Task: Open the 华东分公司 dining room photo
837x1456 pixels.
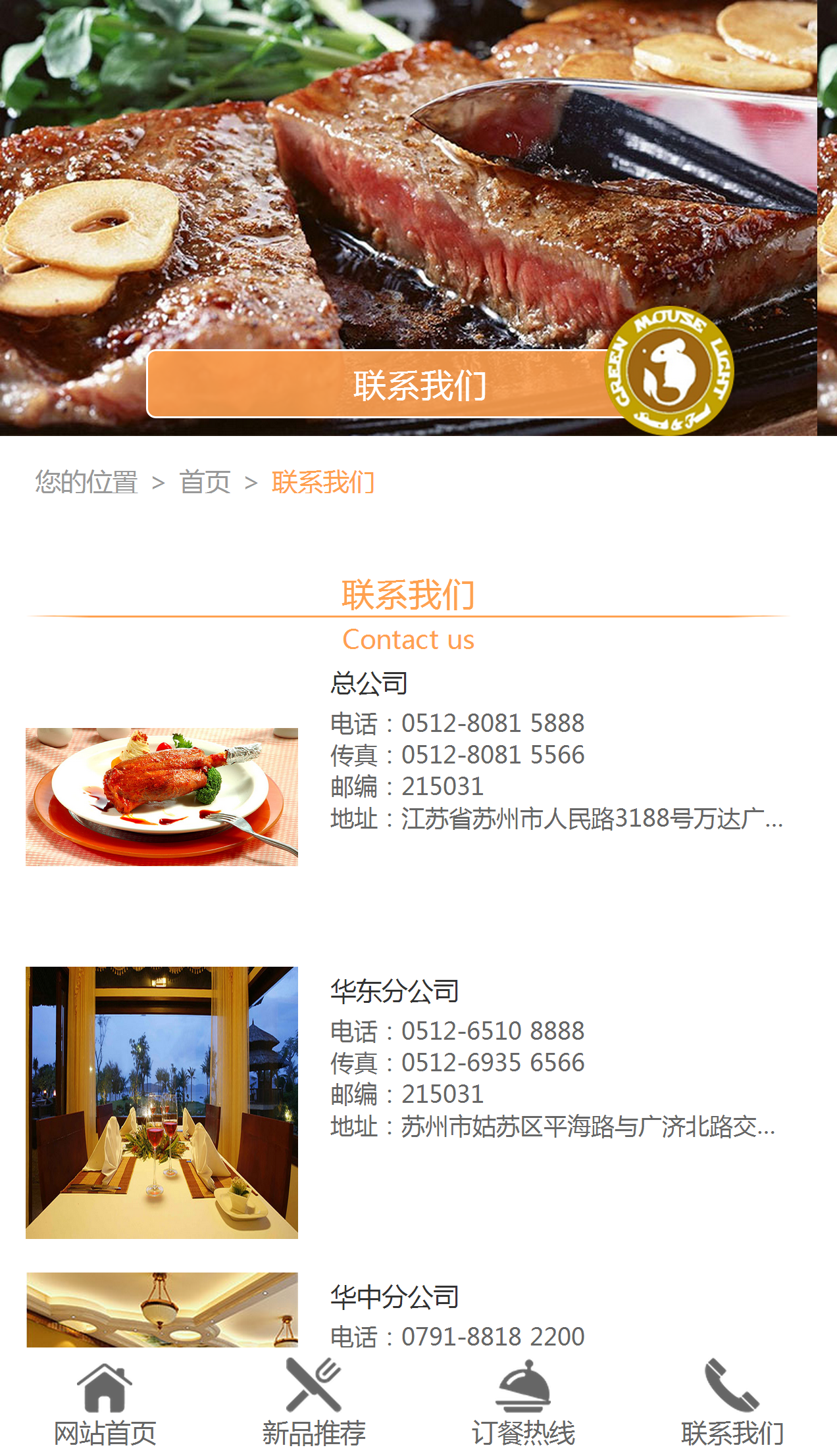Action: pyautogui.click(x=162, y=1102)
